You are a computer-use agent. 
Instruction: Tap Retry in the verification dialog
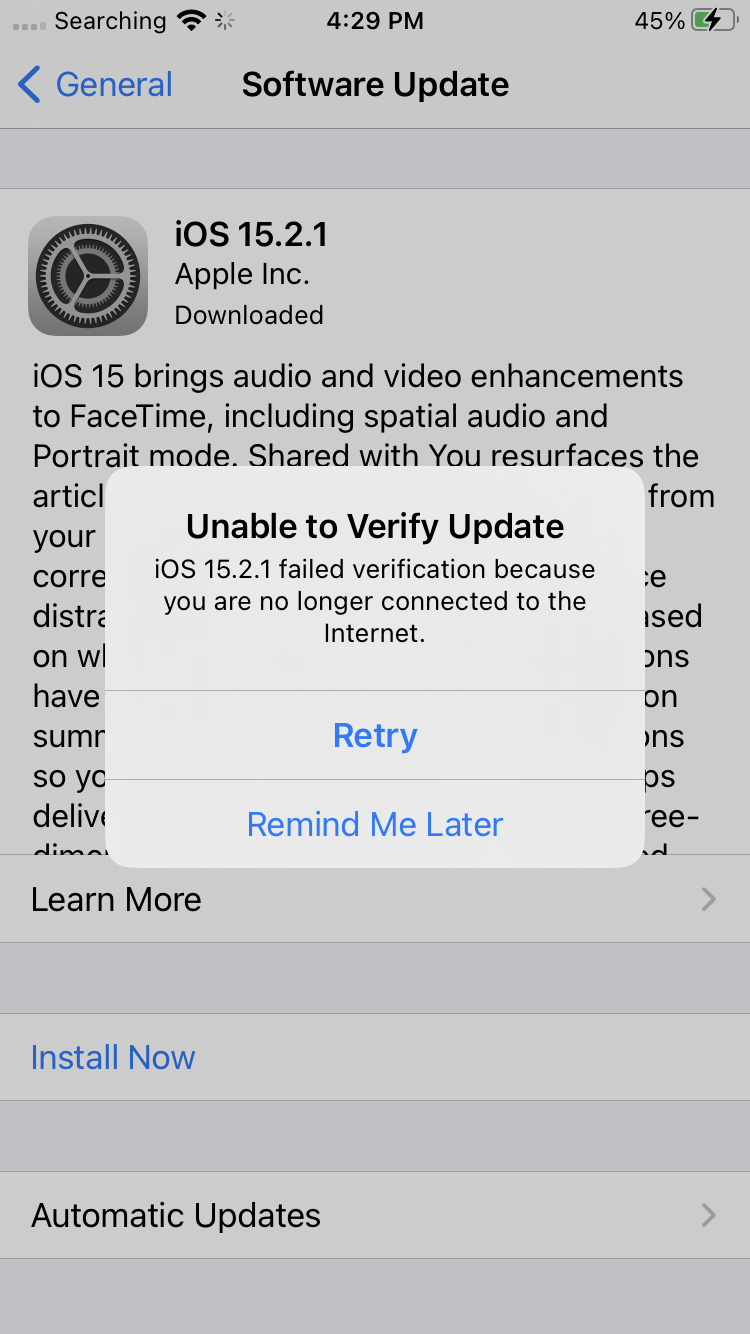(375, 736)
